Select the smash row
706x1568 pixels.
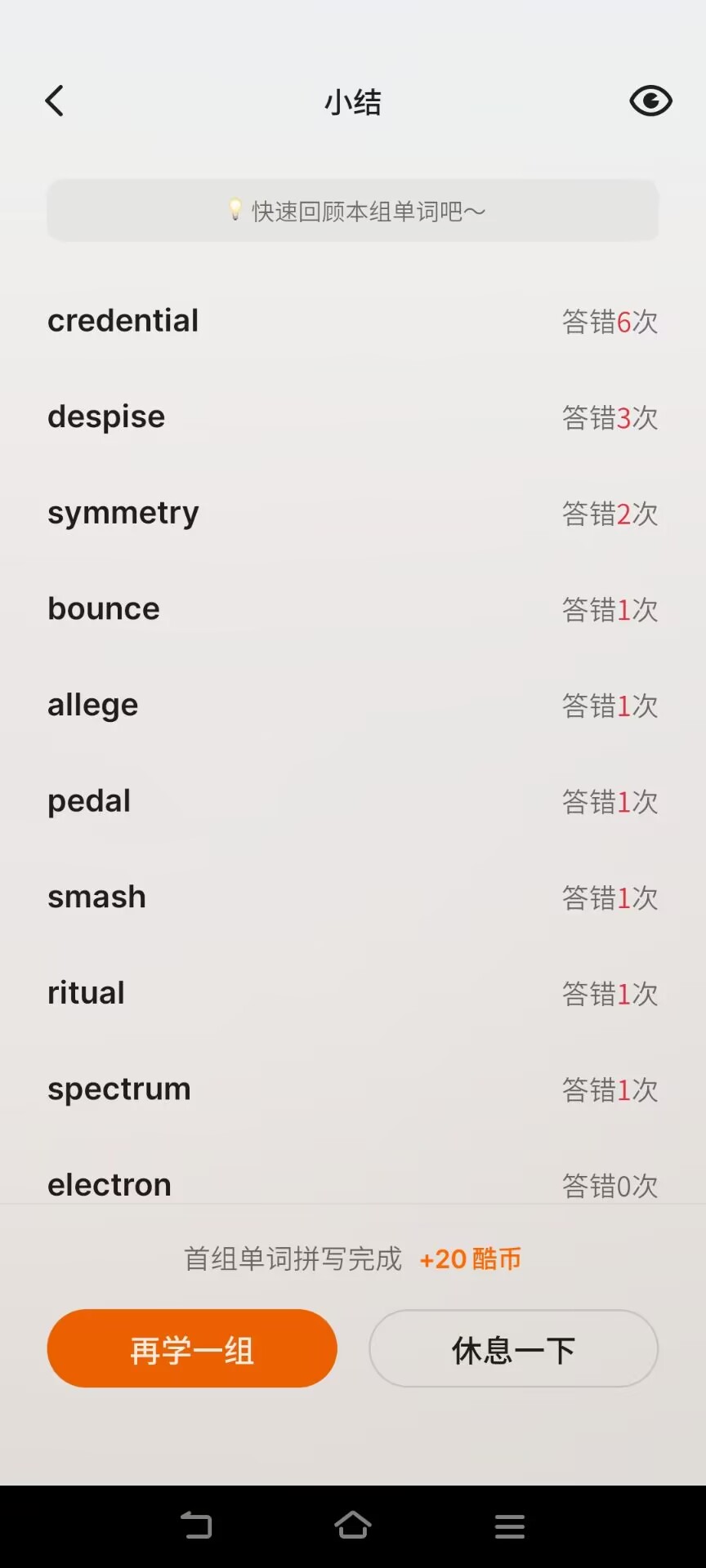[x=96, y=898]
